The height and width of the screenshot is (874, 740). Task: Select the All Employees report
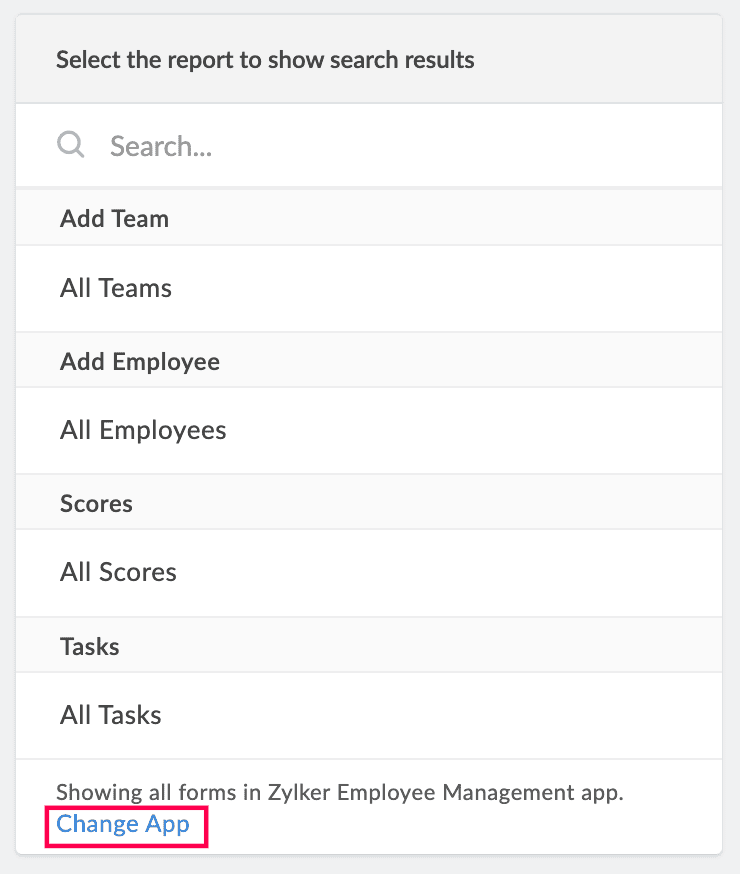coord(143,431)
